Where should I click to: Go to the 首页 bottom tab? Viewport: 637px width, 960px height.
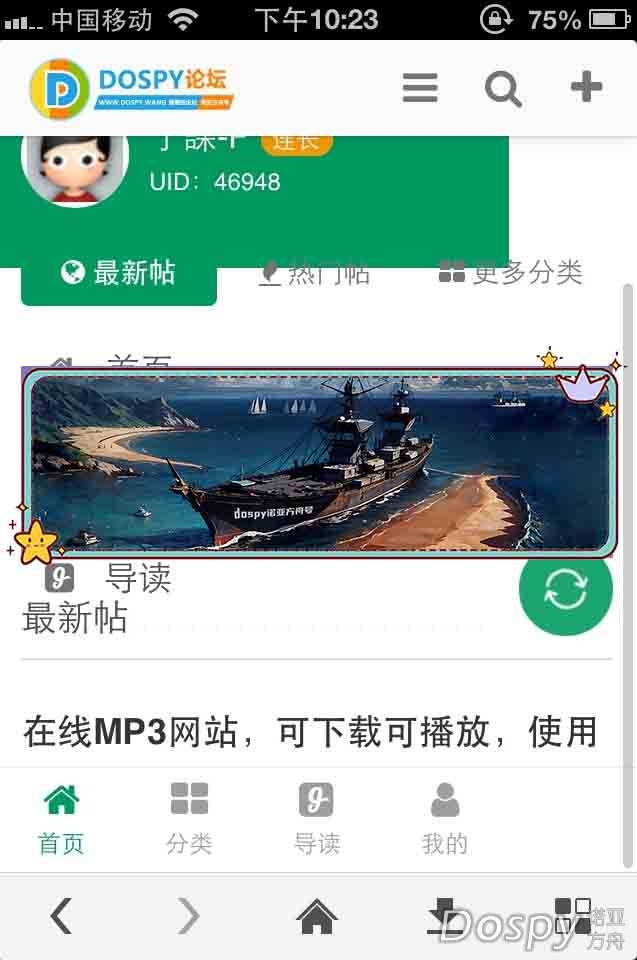pos(61,818)
